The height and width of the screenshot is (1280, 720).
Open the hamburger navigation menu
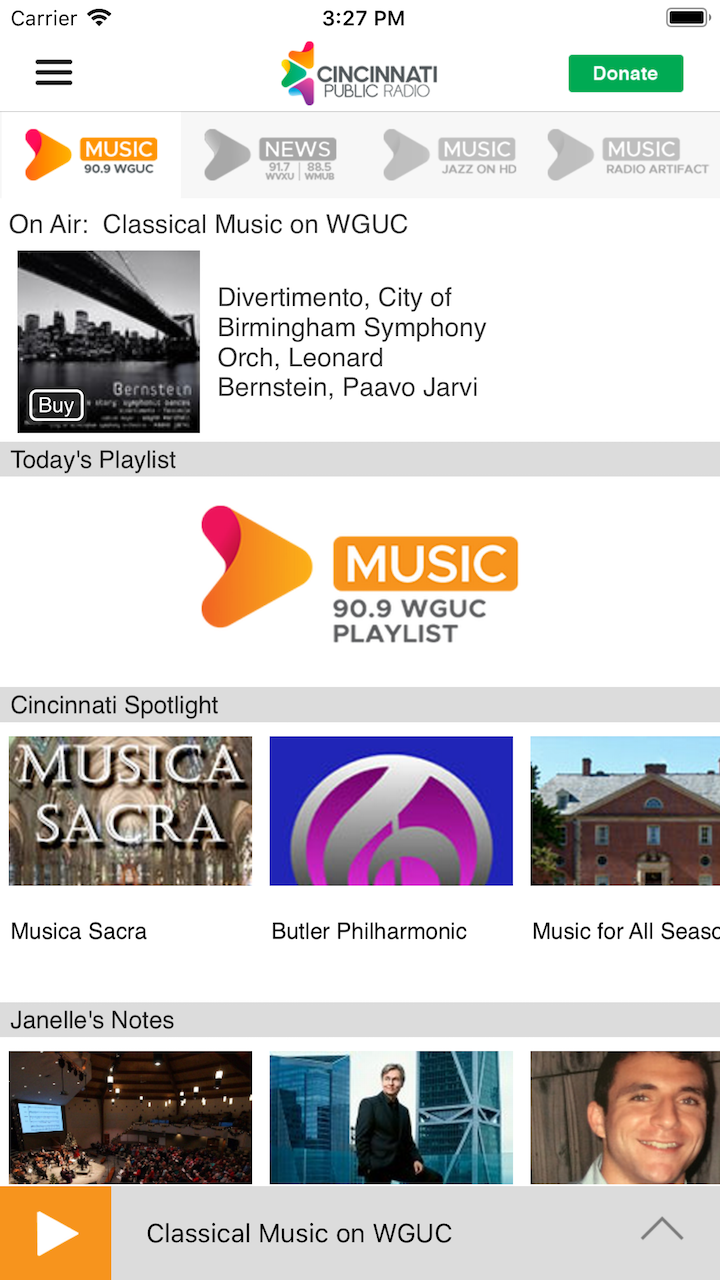53,72
